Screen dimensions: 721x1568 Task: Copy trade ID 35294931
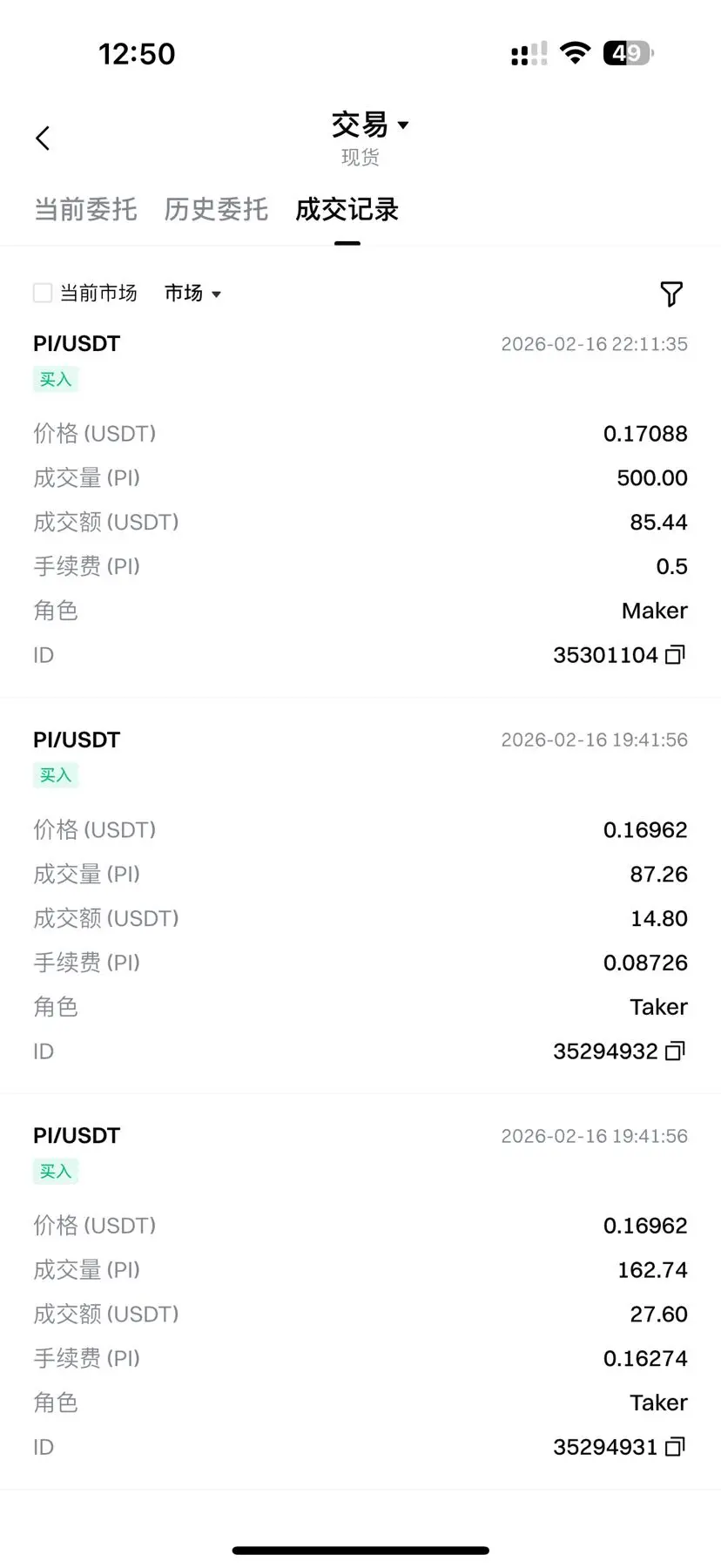click(x=676, y=1447)
